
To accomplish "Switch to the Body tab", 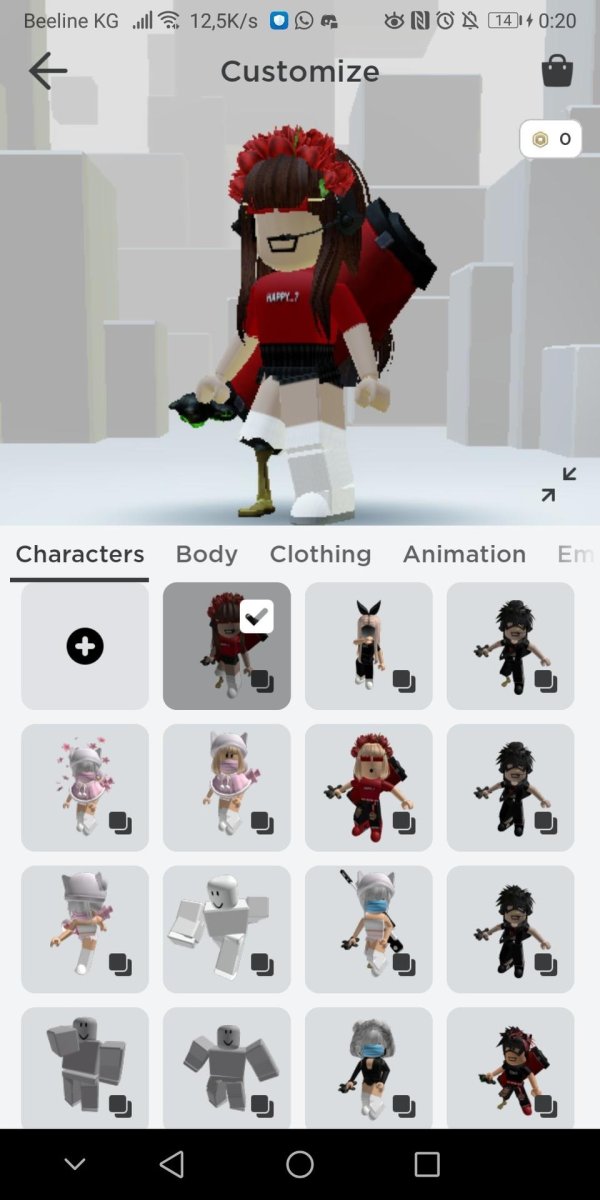I will click(206, 554).
